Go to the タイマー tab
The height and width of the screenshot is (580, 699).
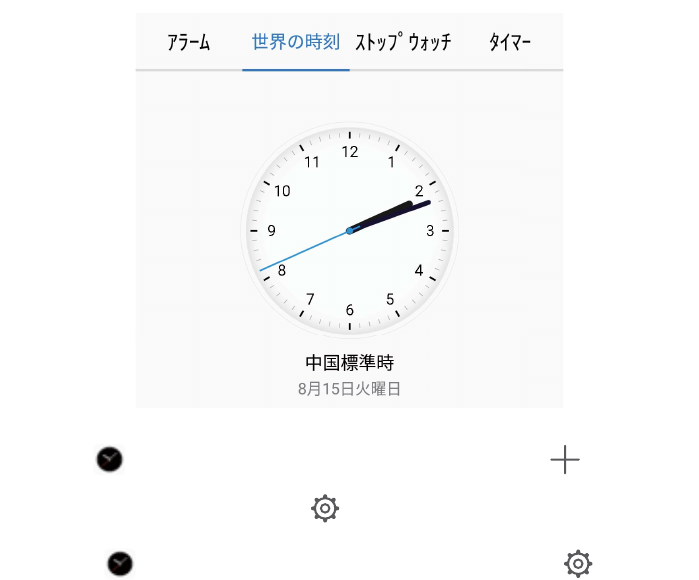[x=509, y=43]
